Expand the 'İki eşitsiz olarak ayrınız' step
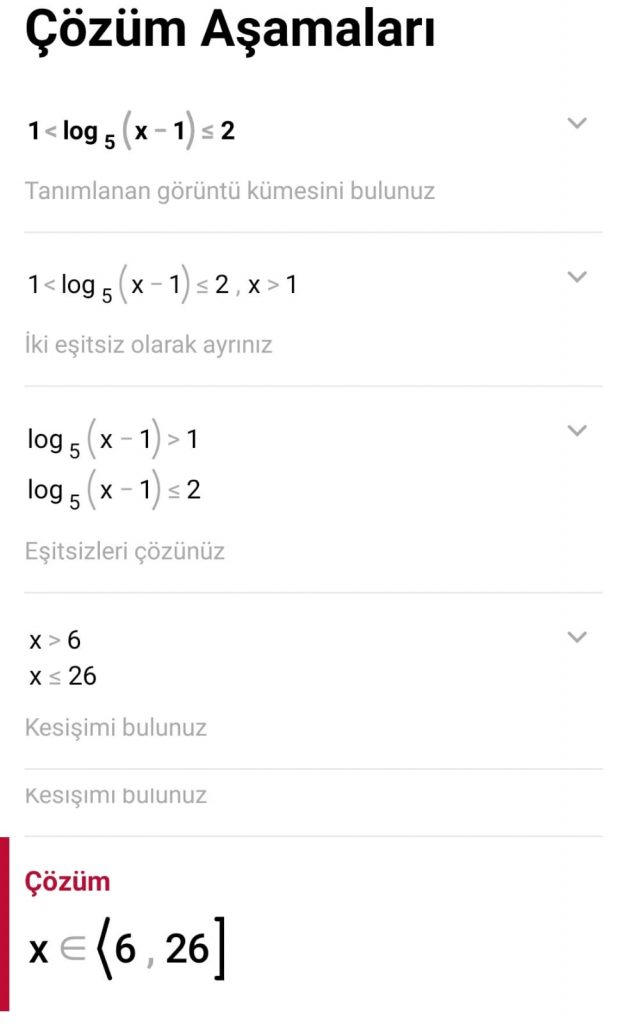 tap(577, 277)
